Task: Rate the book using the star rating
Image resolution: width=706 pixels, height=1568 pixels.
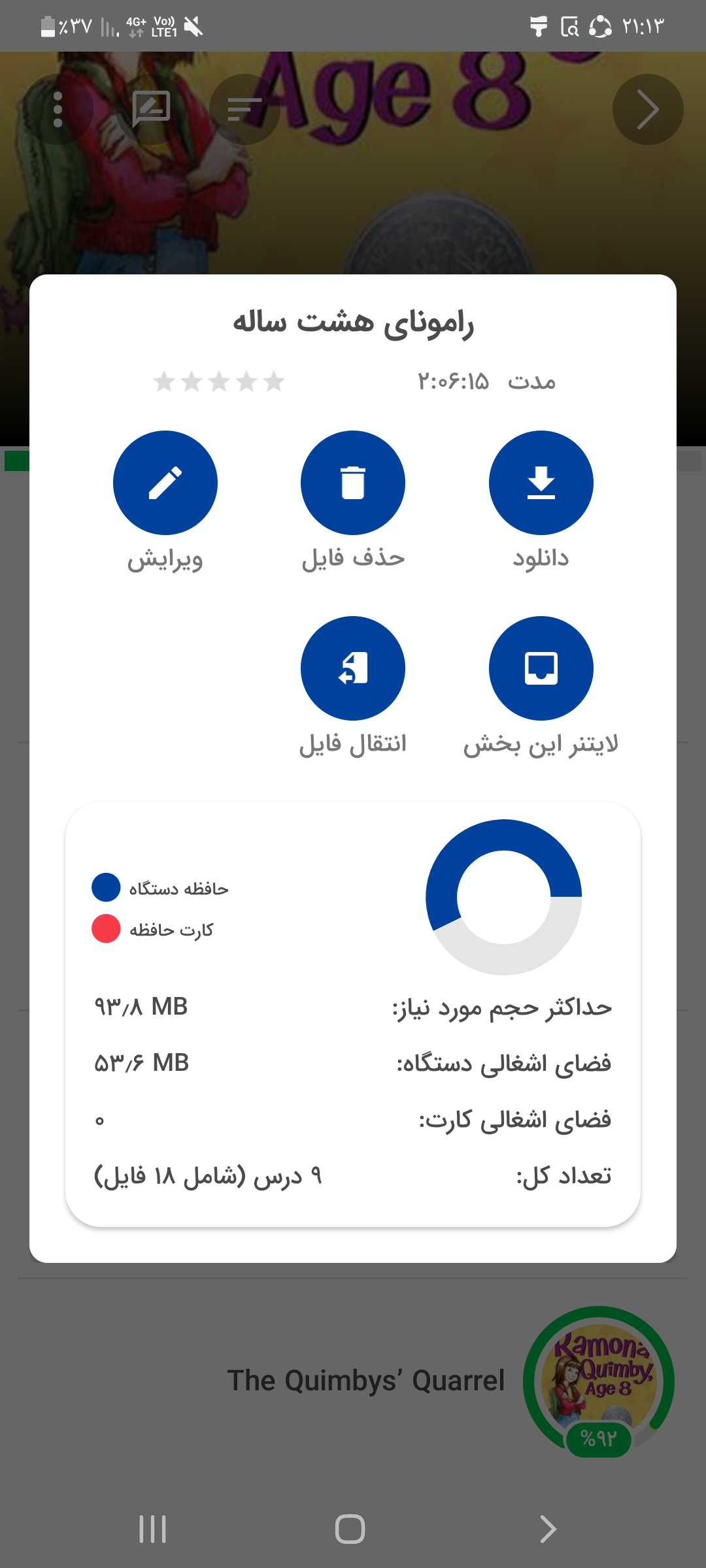Action: pyautogui.click(x=219, y=381)
